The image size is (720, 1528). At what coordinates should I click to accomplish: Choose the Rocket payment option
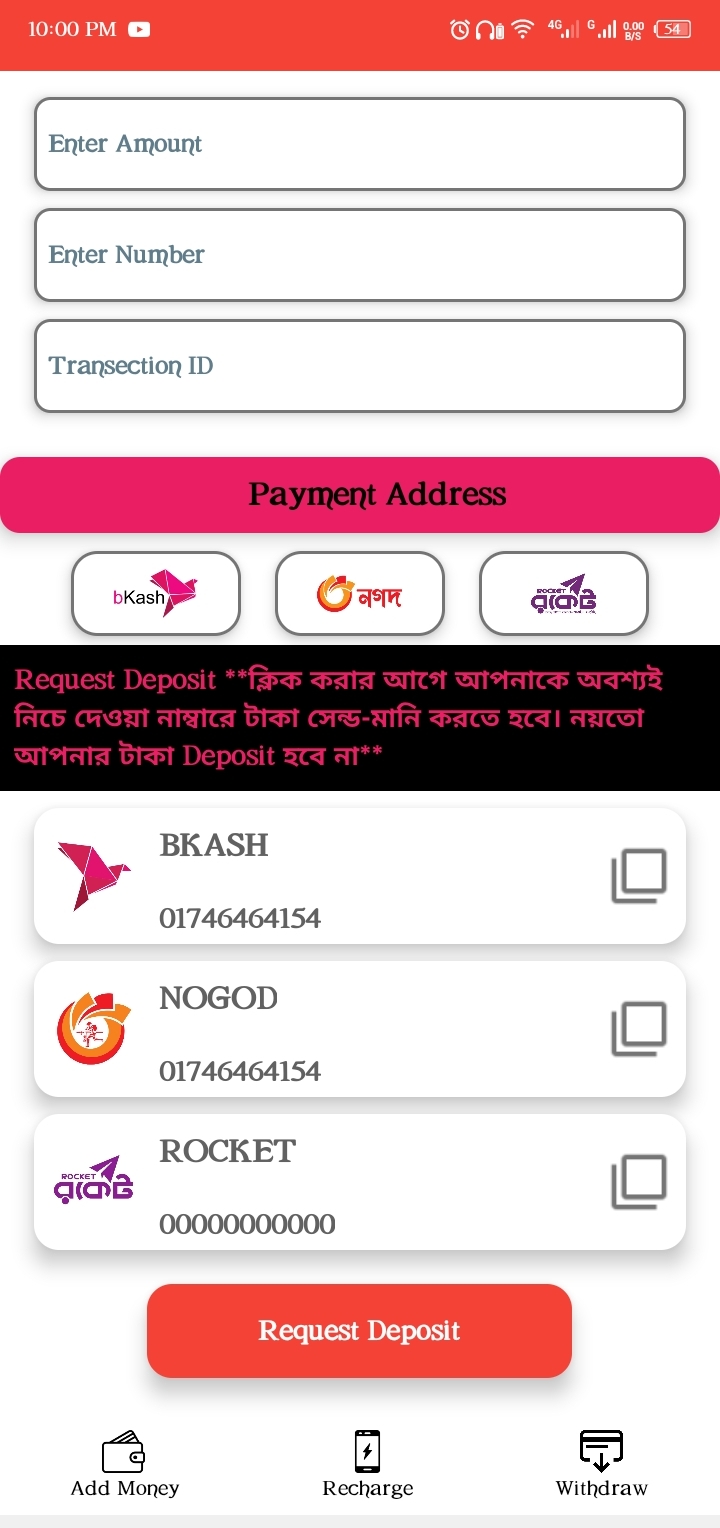[x=564, y=594]
